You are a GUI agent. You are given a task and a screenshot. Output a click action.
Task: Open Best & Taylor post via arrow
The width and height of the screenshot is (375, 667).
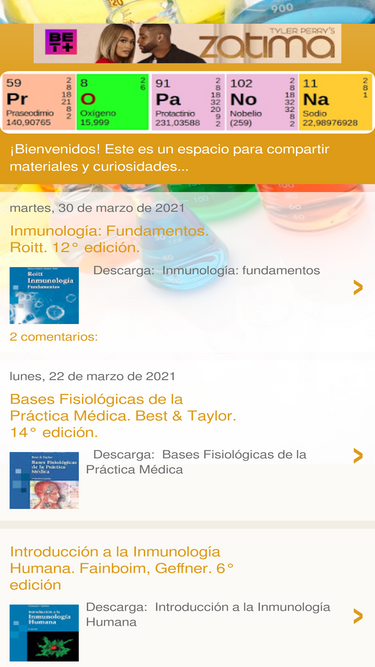[x=358, y=456]
